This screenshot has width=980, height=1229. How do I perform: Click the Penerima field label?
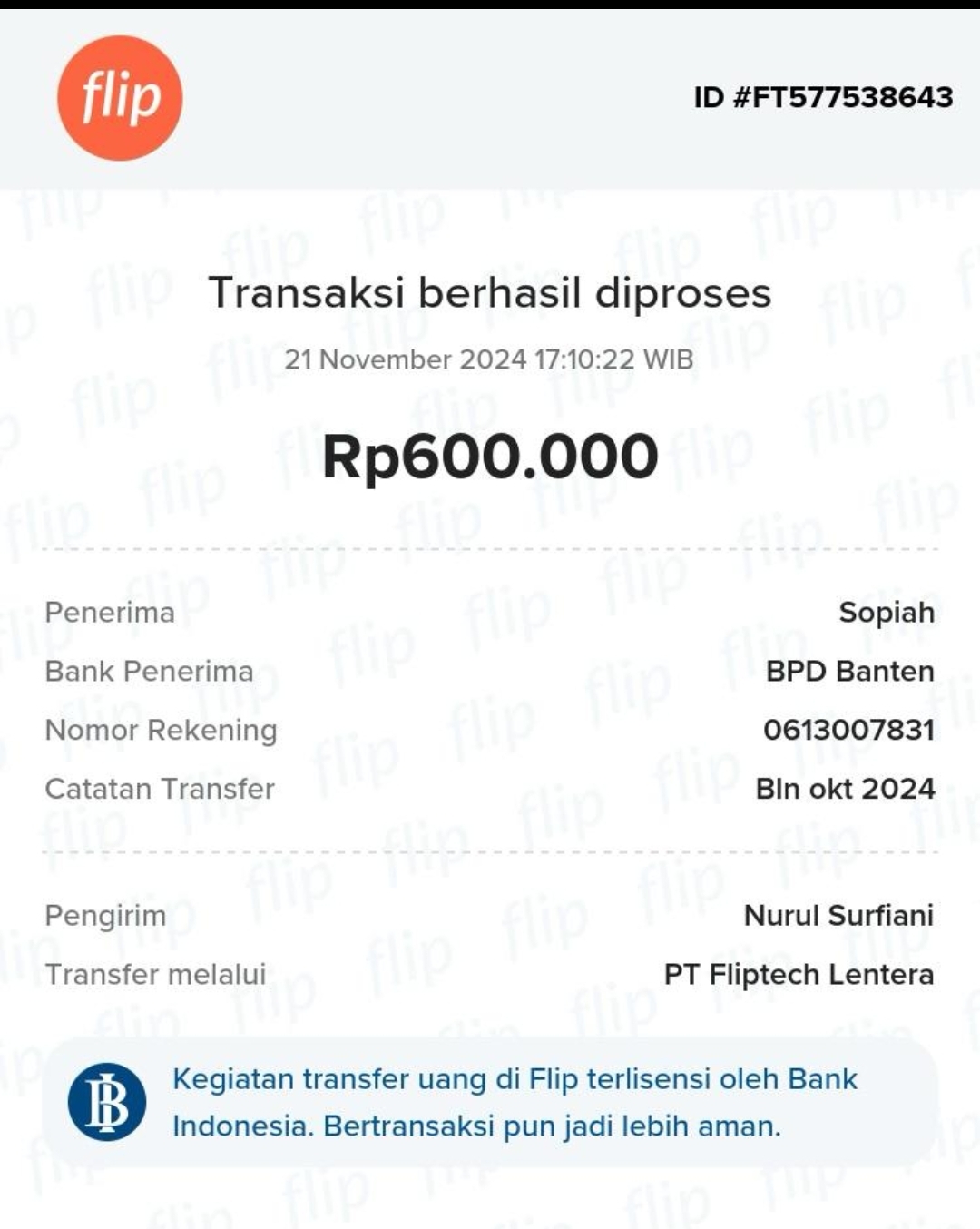(111, 613)
